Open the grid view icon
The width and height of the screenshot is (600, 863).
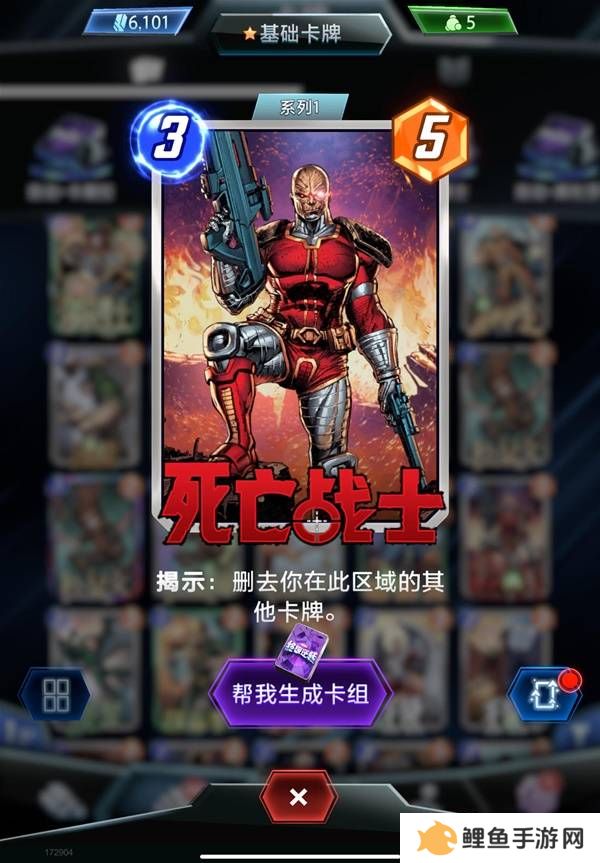[56, 693]
